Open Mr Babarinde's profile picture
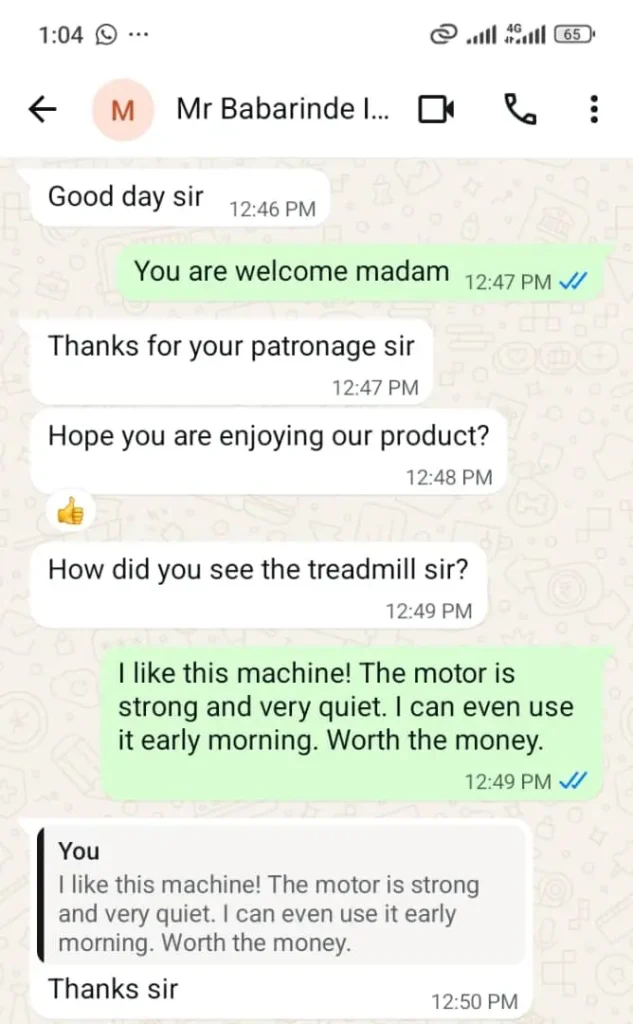This screenshot has height=1024, width=633. (122, 110)
